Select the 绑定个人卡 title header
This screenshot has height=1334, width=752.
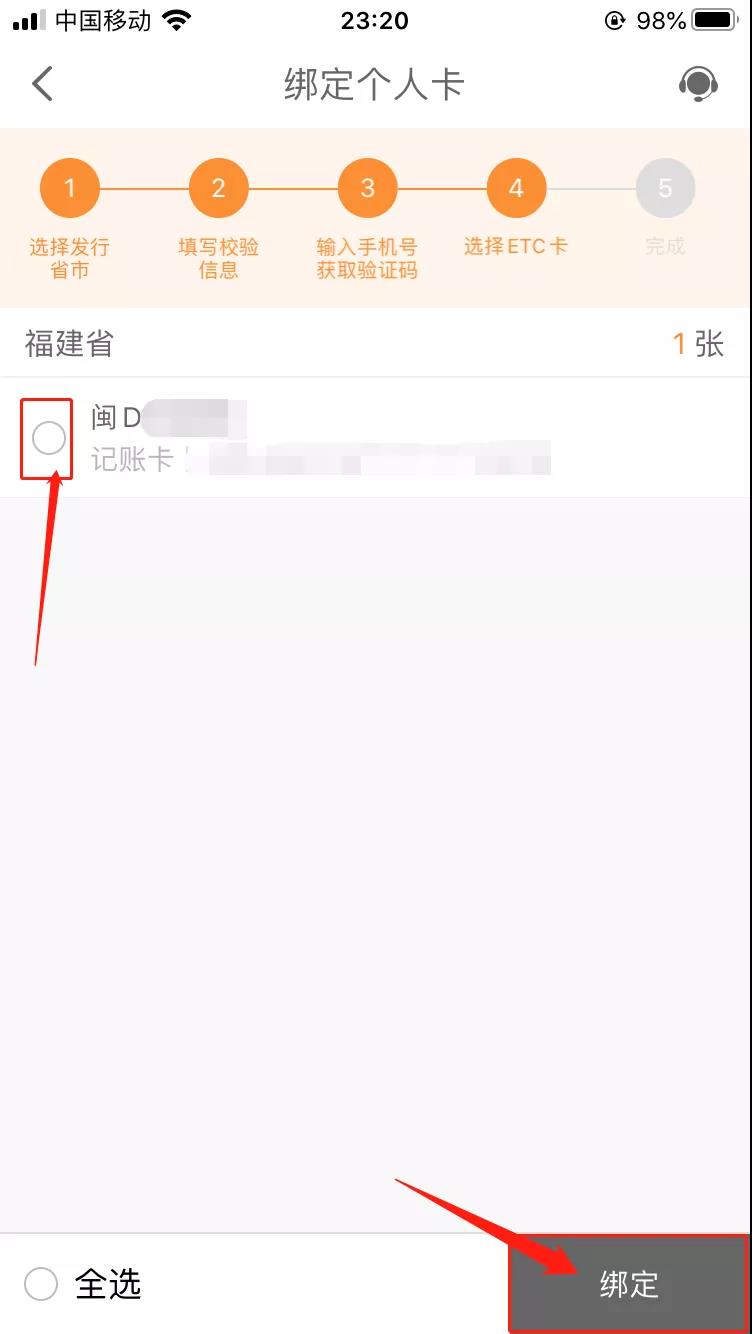(375, 85)
